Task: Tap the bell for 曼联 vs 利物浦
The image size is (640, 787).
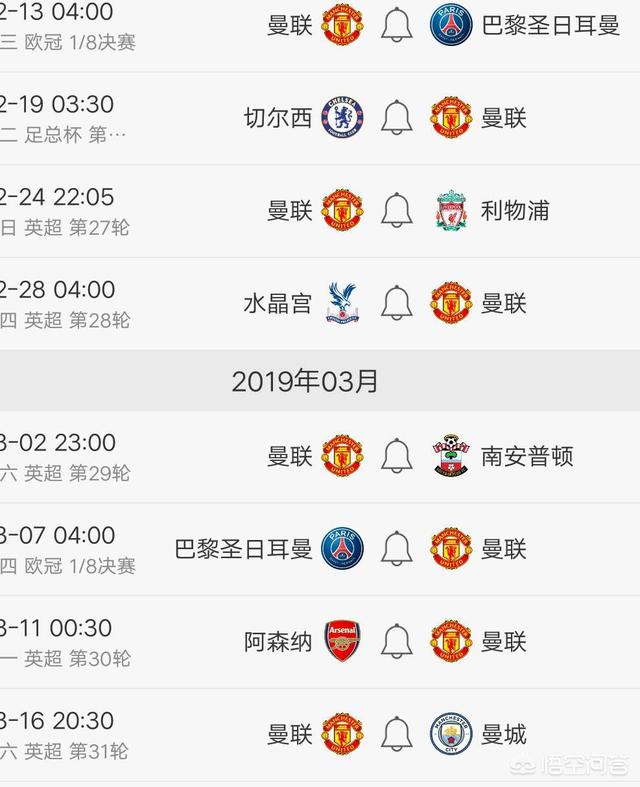Action: point(397,211)
